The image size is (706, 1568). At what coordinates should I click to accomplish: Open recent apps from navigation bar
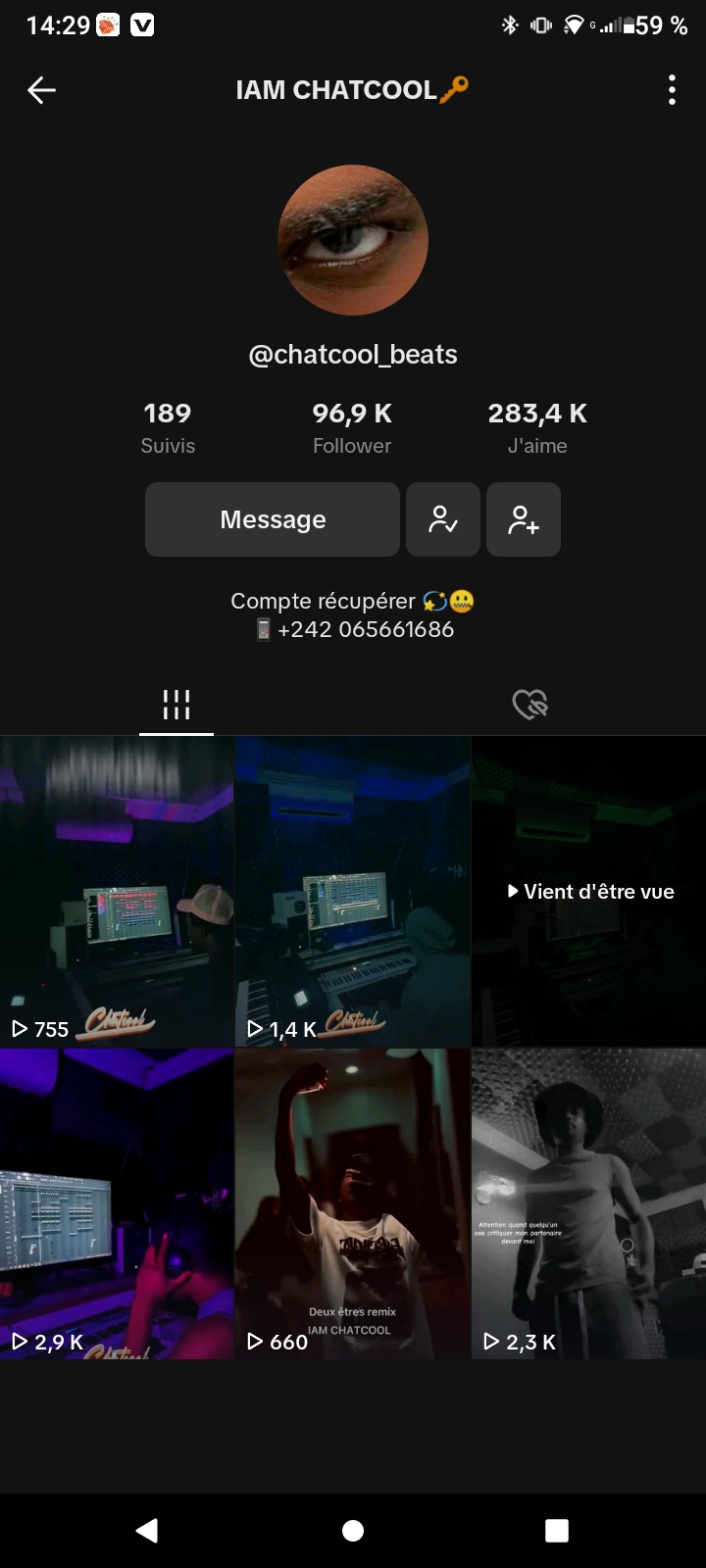(x=557, y=1531)
